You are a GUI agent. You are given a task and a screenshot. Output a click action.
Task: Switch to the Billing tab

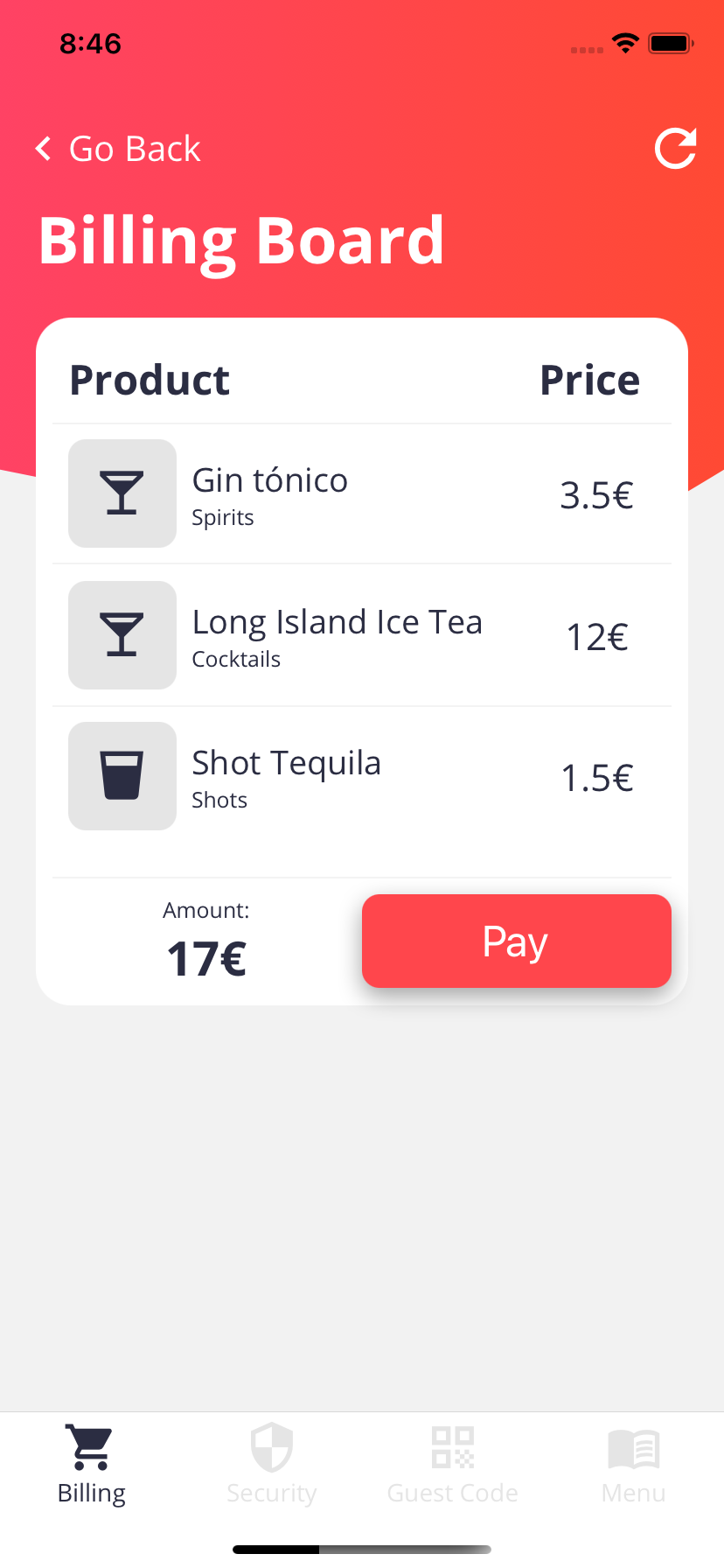[91, 1465]
